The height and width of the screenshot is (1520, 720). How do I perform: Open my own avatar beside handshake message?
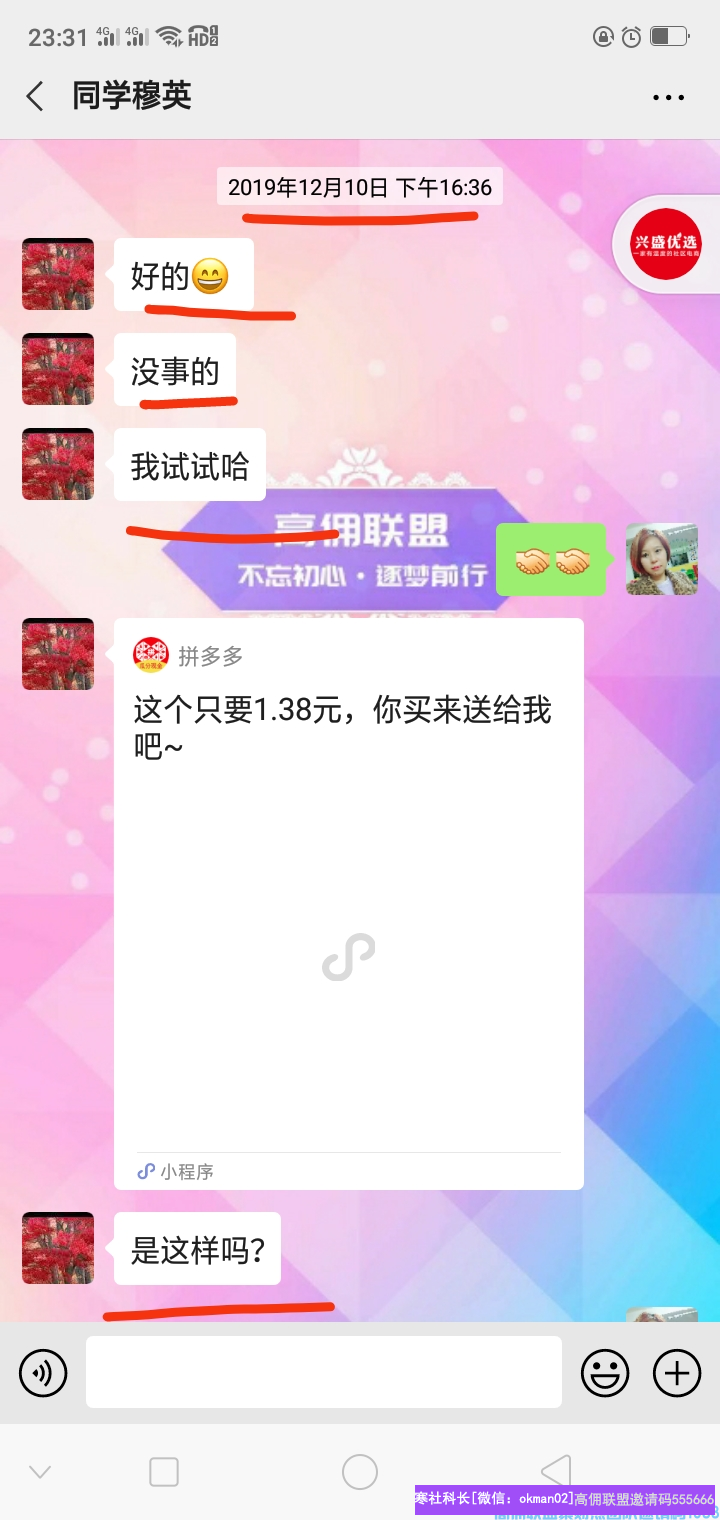661,559
